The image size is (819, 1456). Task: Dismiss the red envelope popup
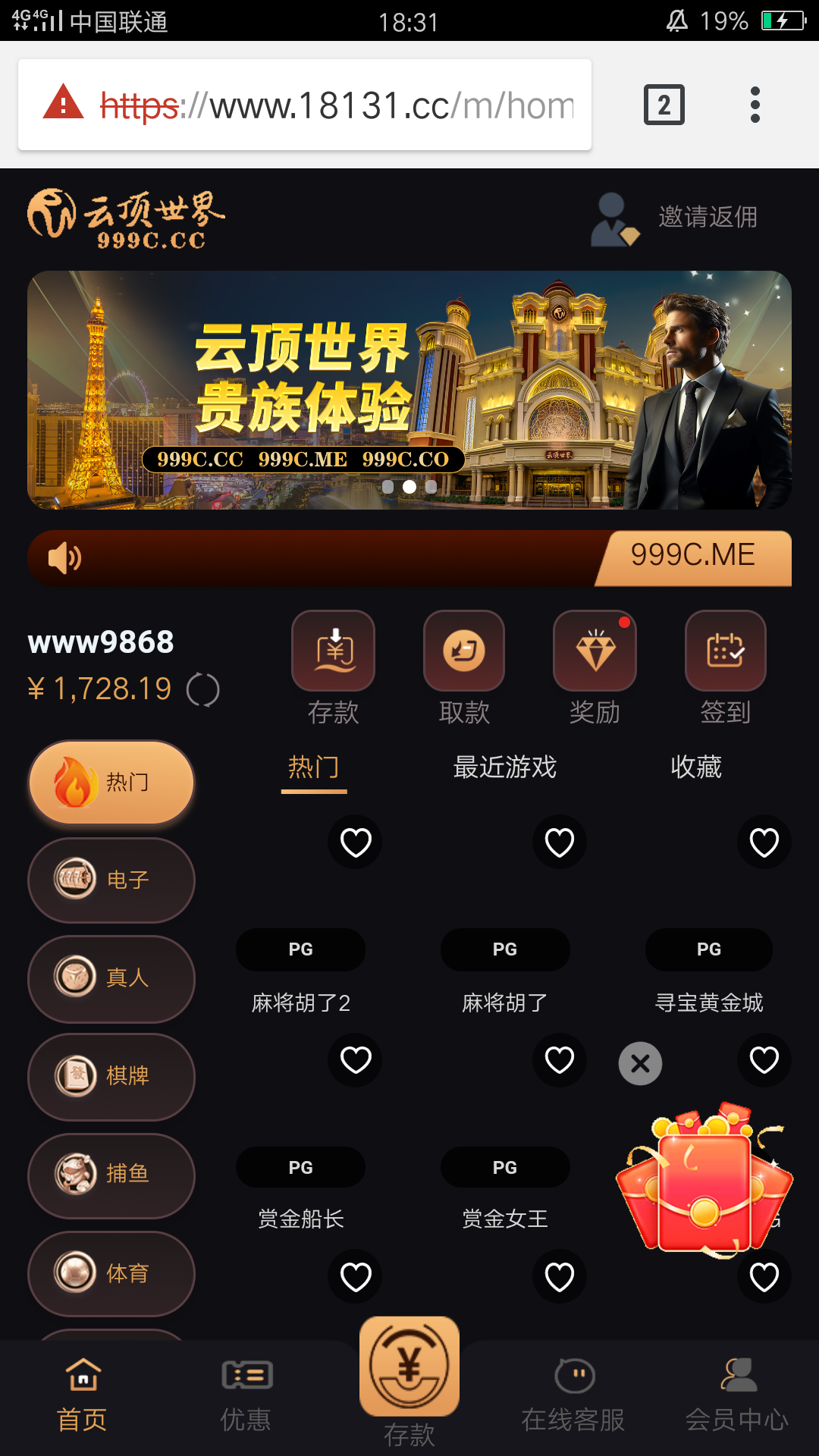point(641,1063)
